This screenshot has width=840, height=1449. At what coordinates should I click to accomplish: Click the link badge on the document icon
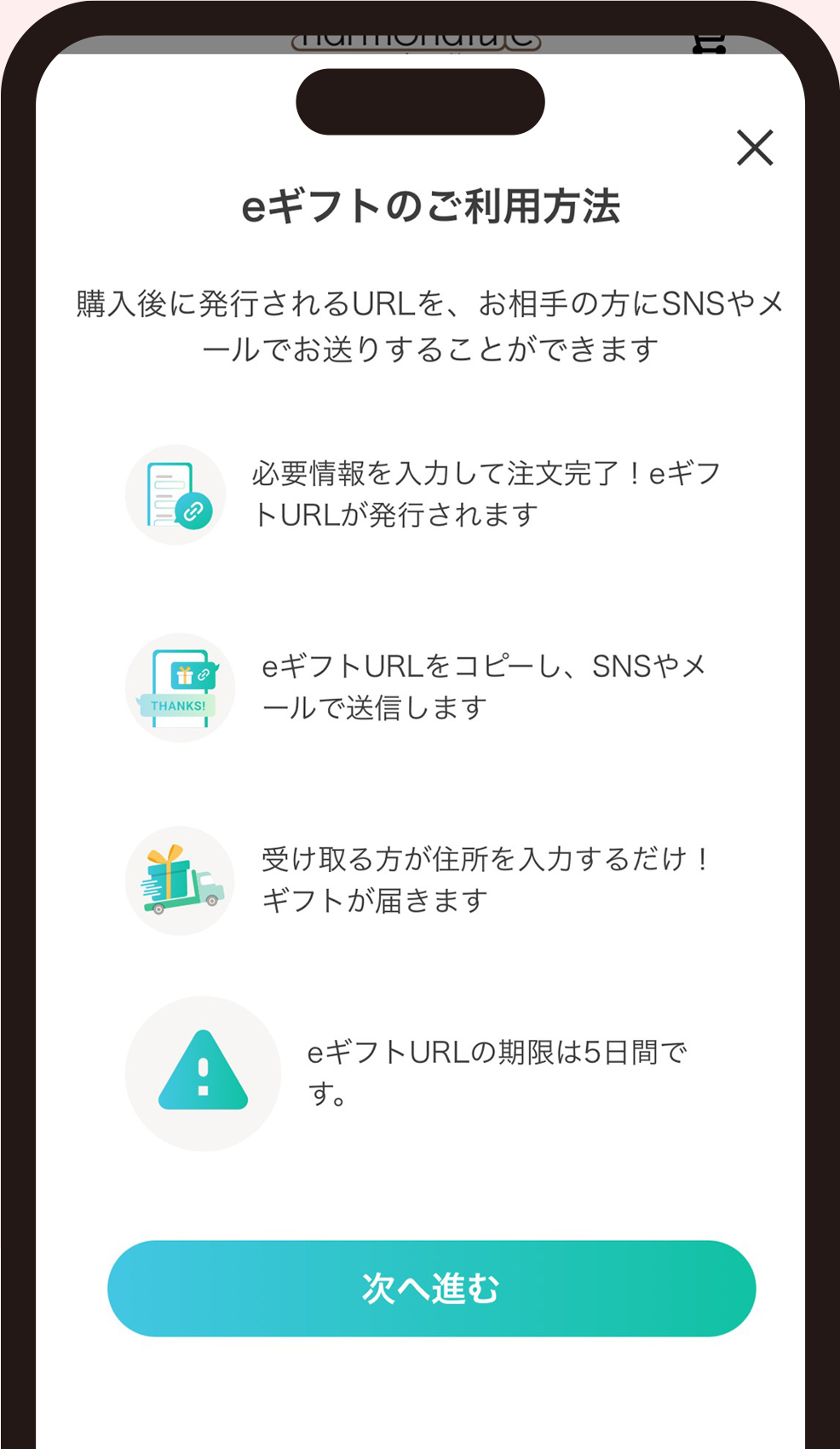click(194, 512)
